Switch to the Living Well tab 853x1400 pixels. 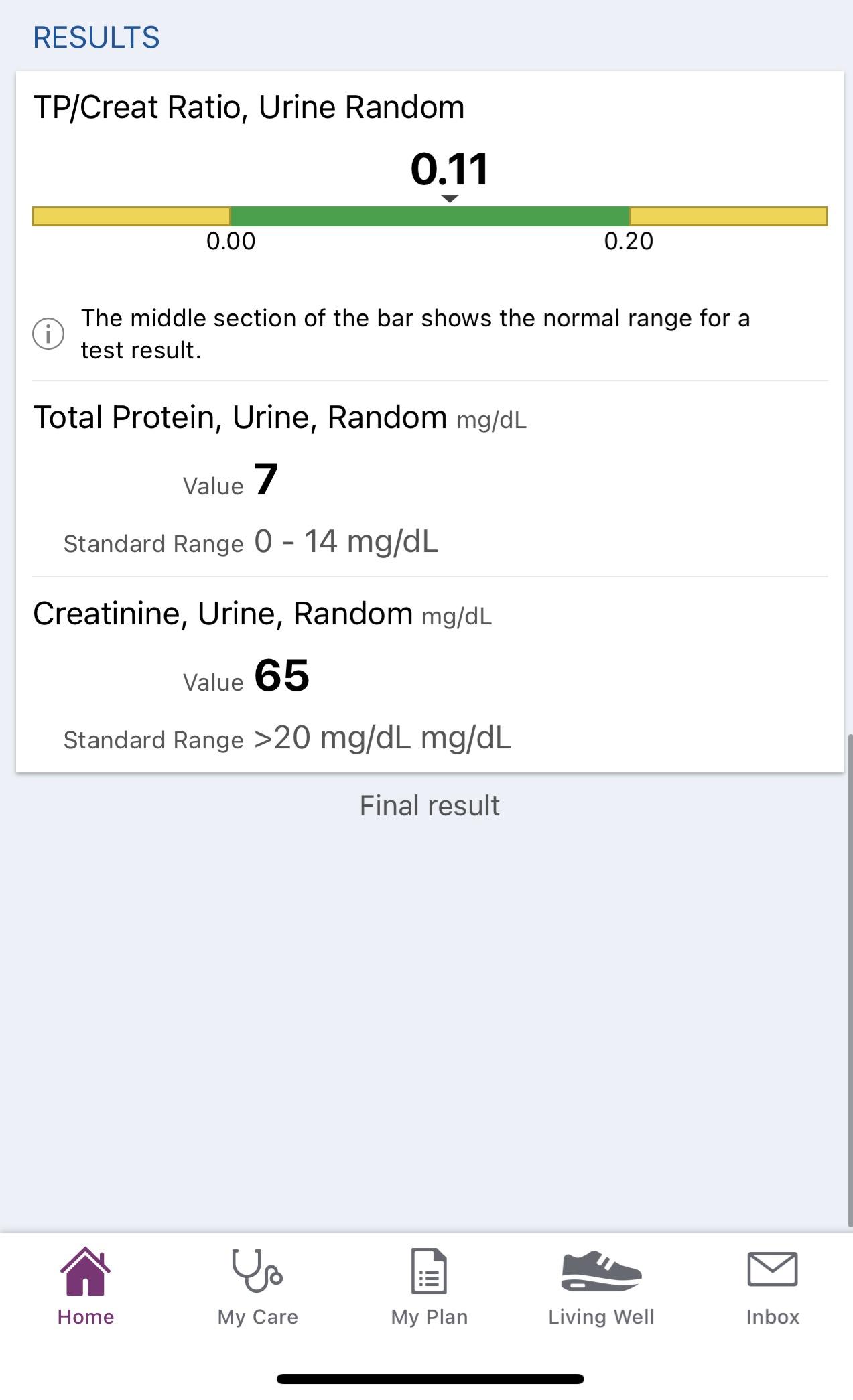click(x=601, y=1286)
